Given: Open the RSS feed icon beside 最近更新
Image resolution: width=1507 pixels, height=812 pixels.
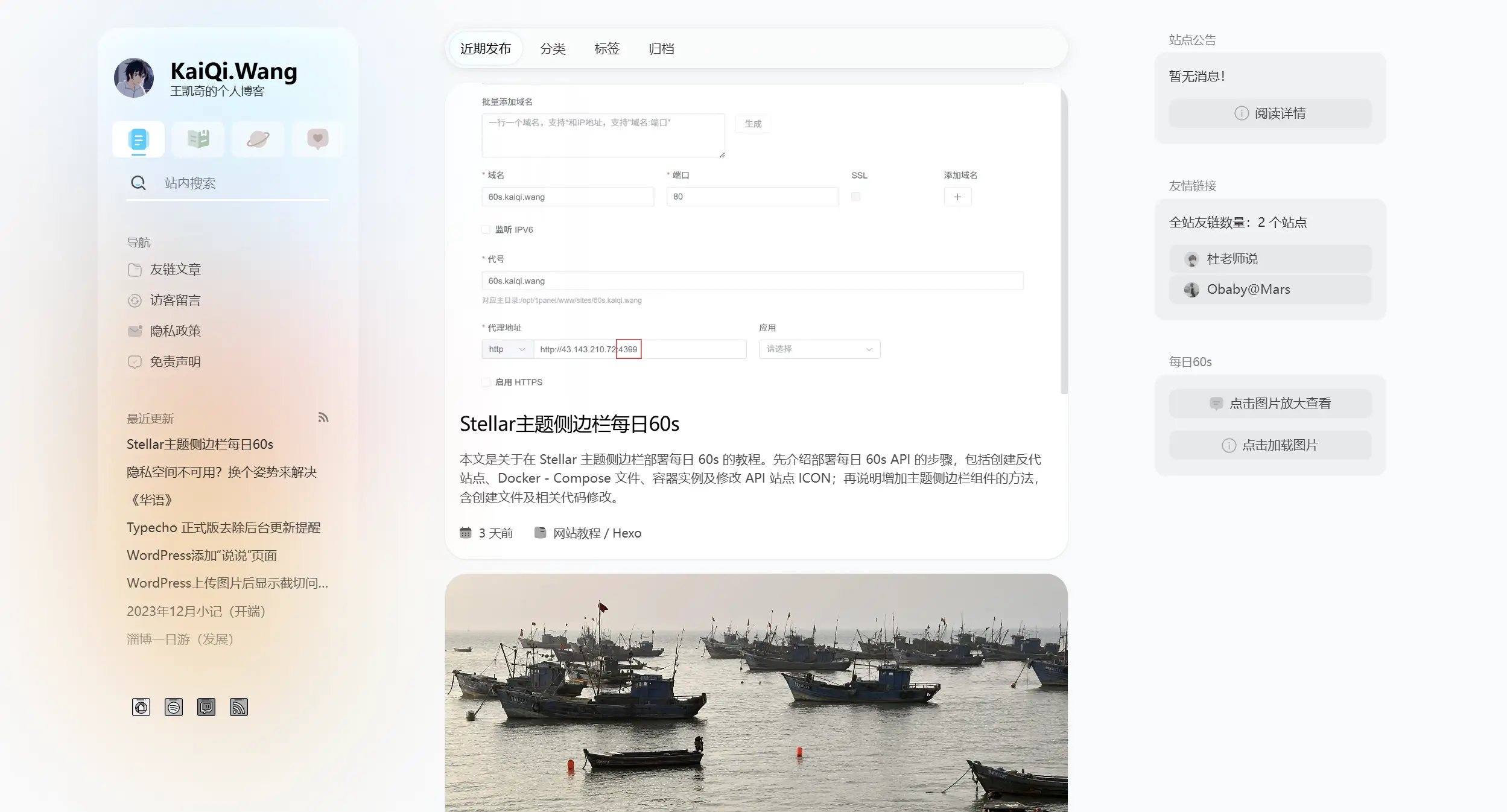Looking at the screenshot, I should 323,417.
